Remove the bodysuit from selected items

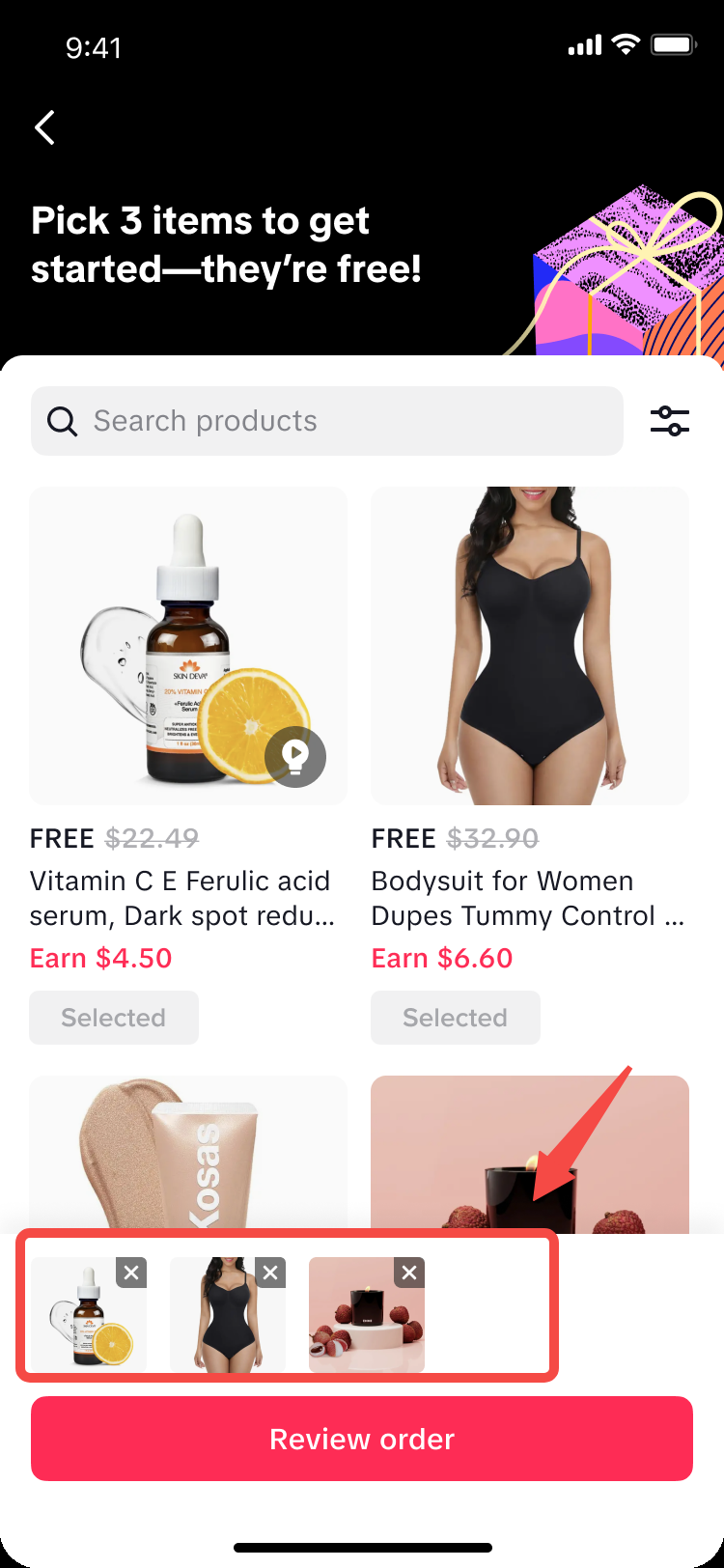[x=270, y=1273]
